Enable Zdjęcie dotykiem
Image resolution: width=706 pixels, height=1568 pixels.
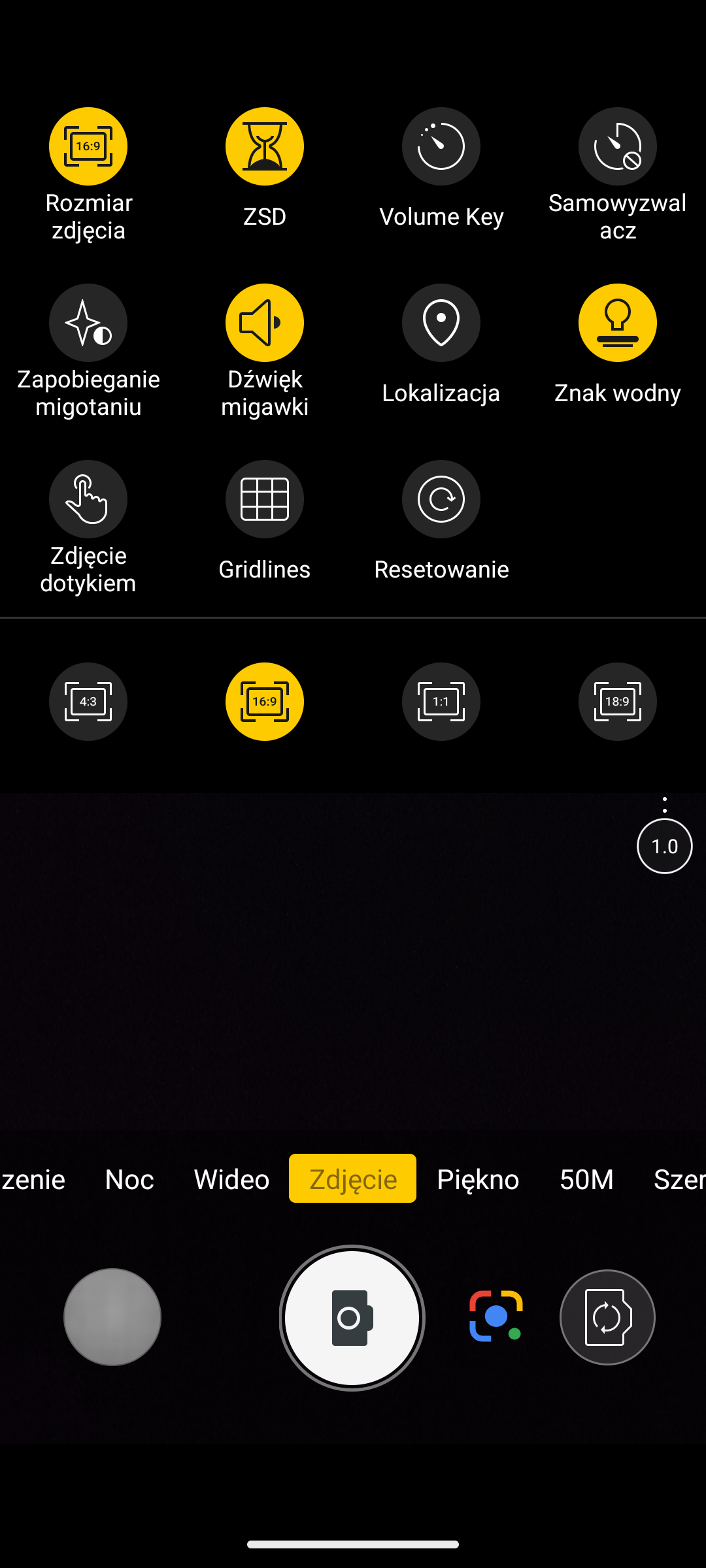click(x=88, y=499)
